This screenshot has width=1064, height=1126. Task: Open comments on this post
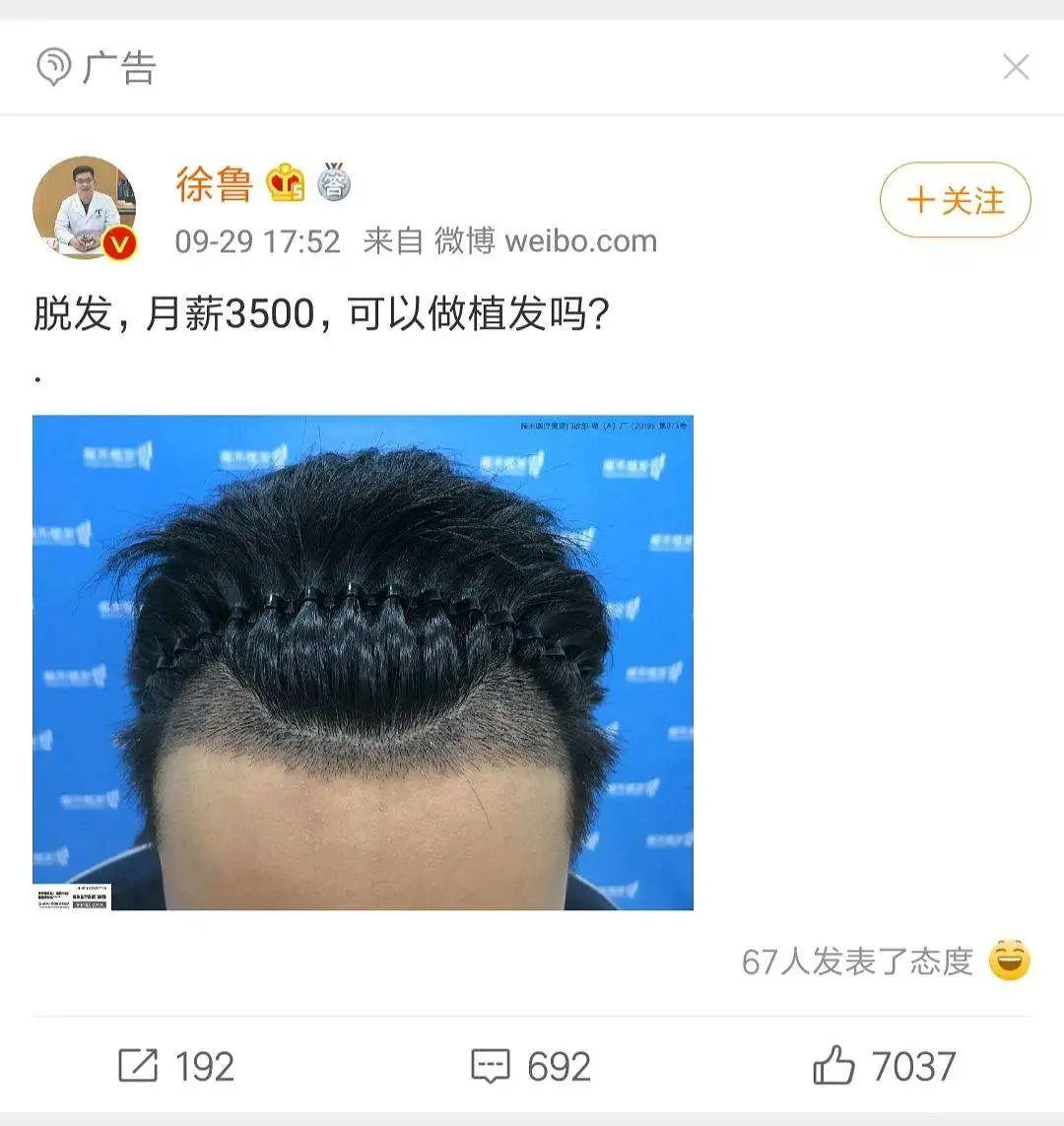click(x=531, y=1066)
